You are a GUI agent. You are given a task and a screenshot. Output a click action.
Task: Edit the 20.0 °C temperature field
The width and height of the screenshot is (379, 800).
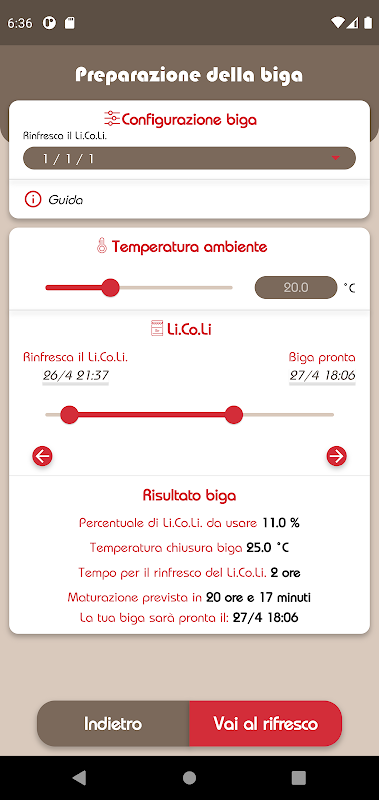click(296, 287)
